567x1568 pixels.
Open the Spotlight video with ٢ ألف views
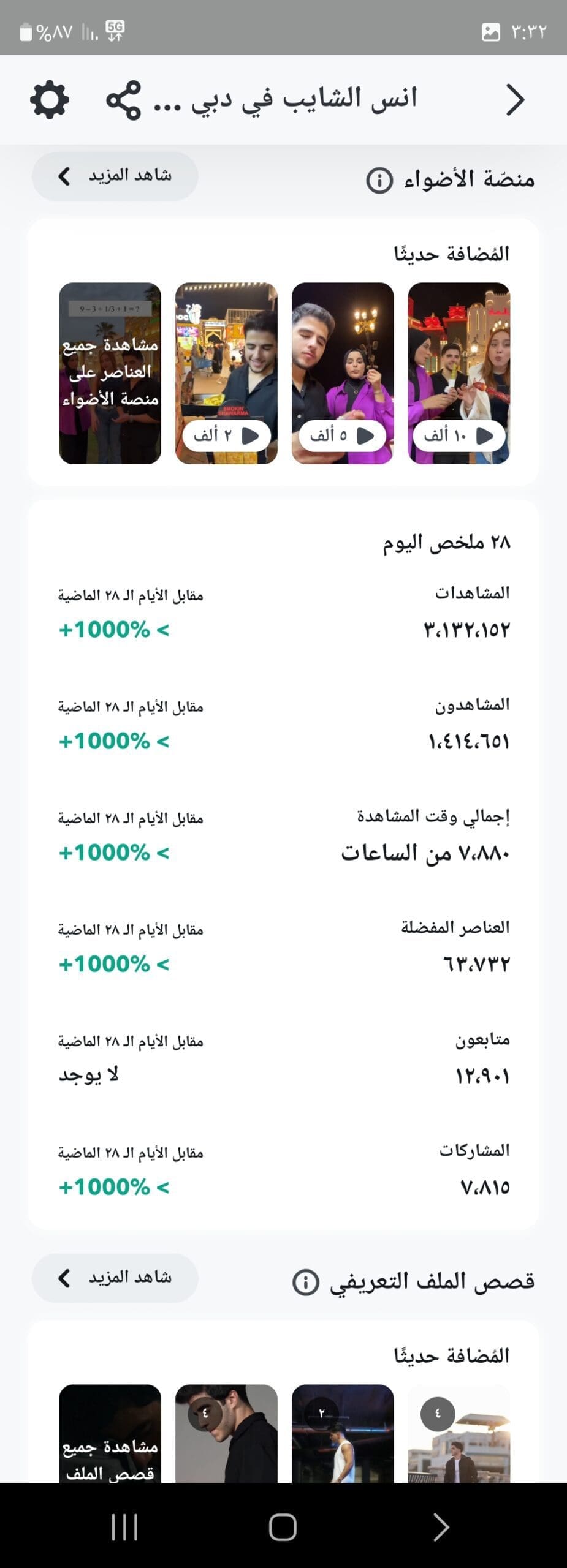click(226, 372)
